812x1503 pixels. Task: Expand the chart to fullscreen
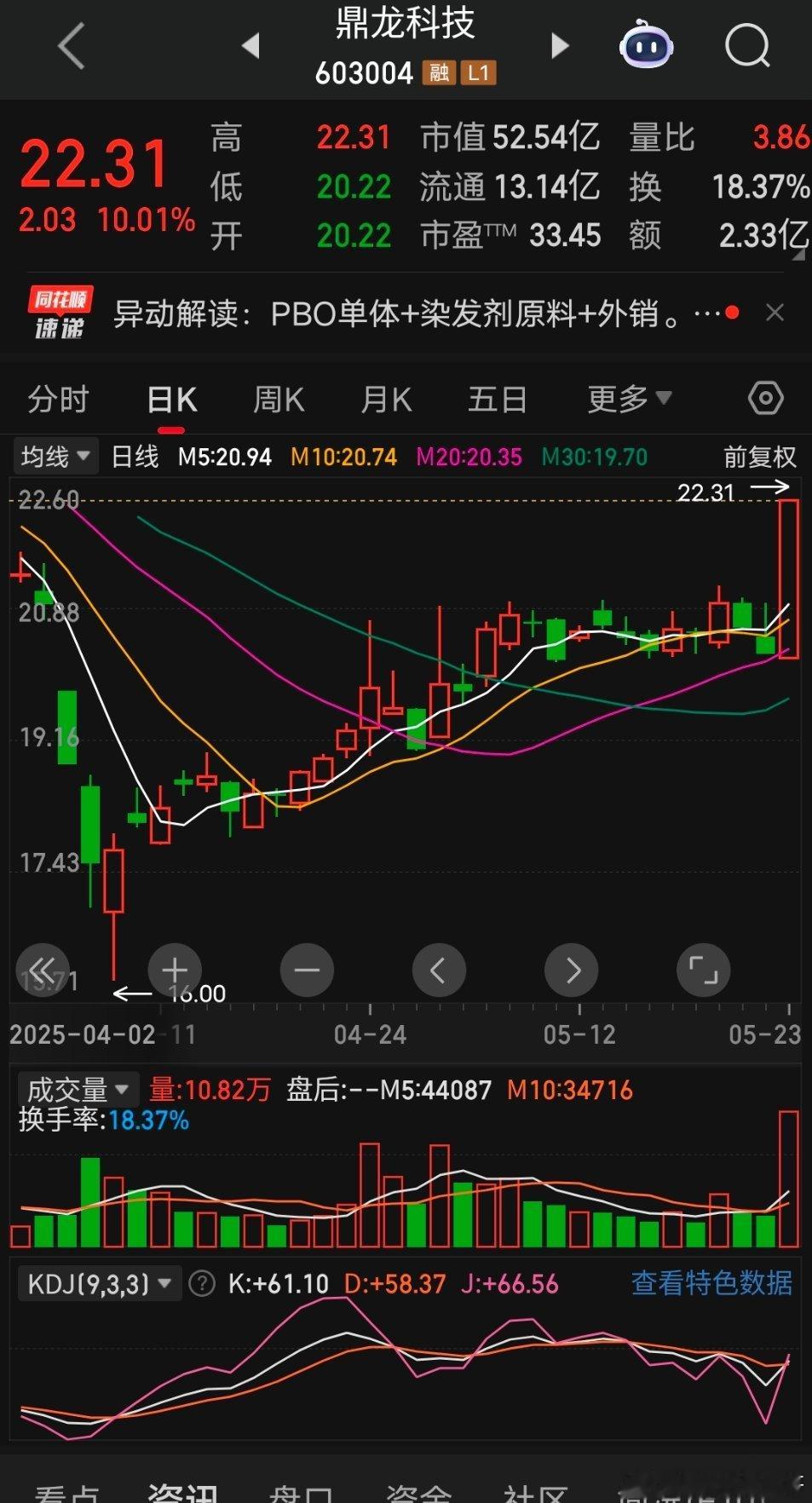click(703, 970)
